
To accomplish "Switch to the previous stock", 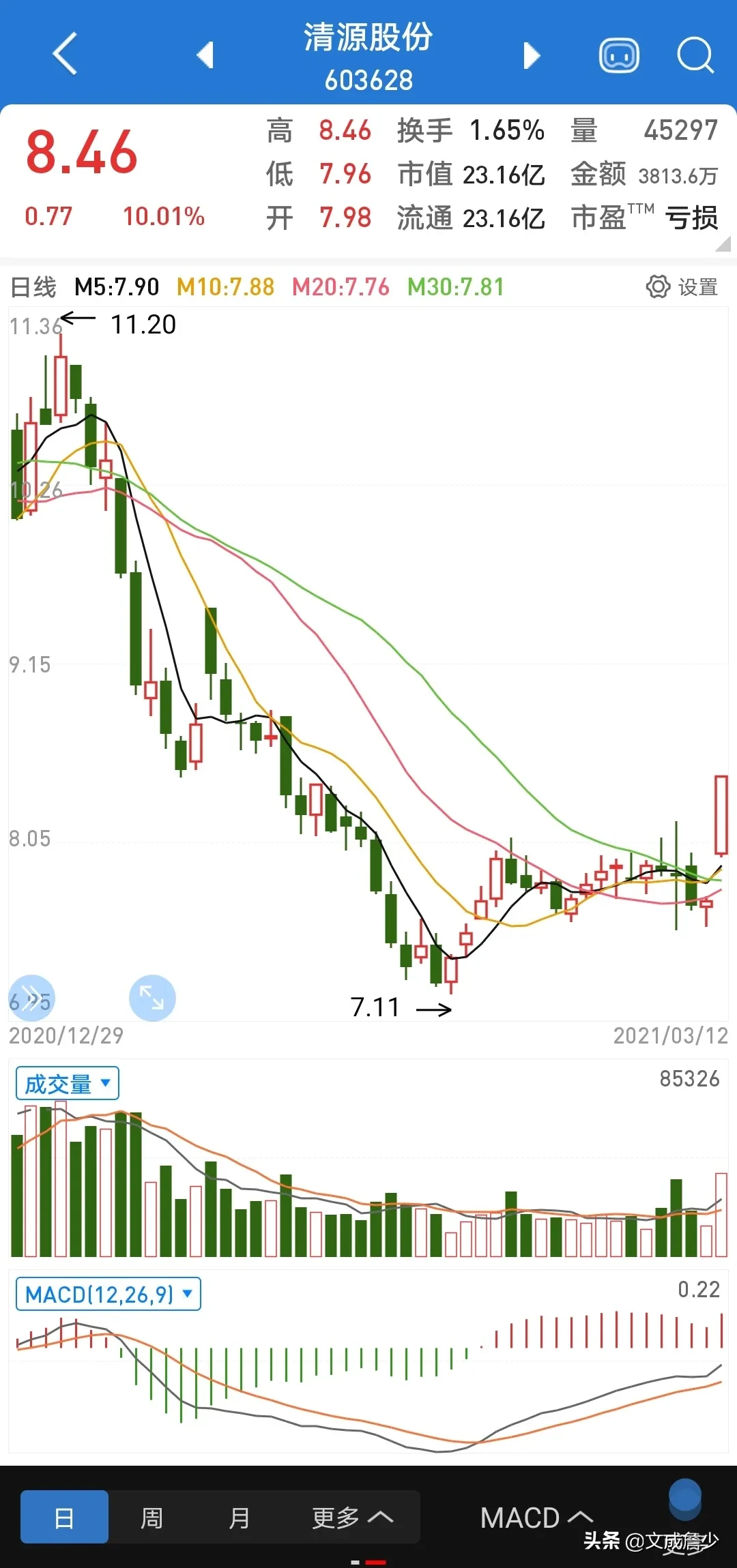I will pos(205,55).
